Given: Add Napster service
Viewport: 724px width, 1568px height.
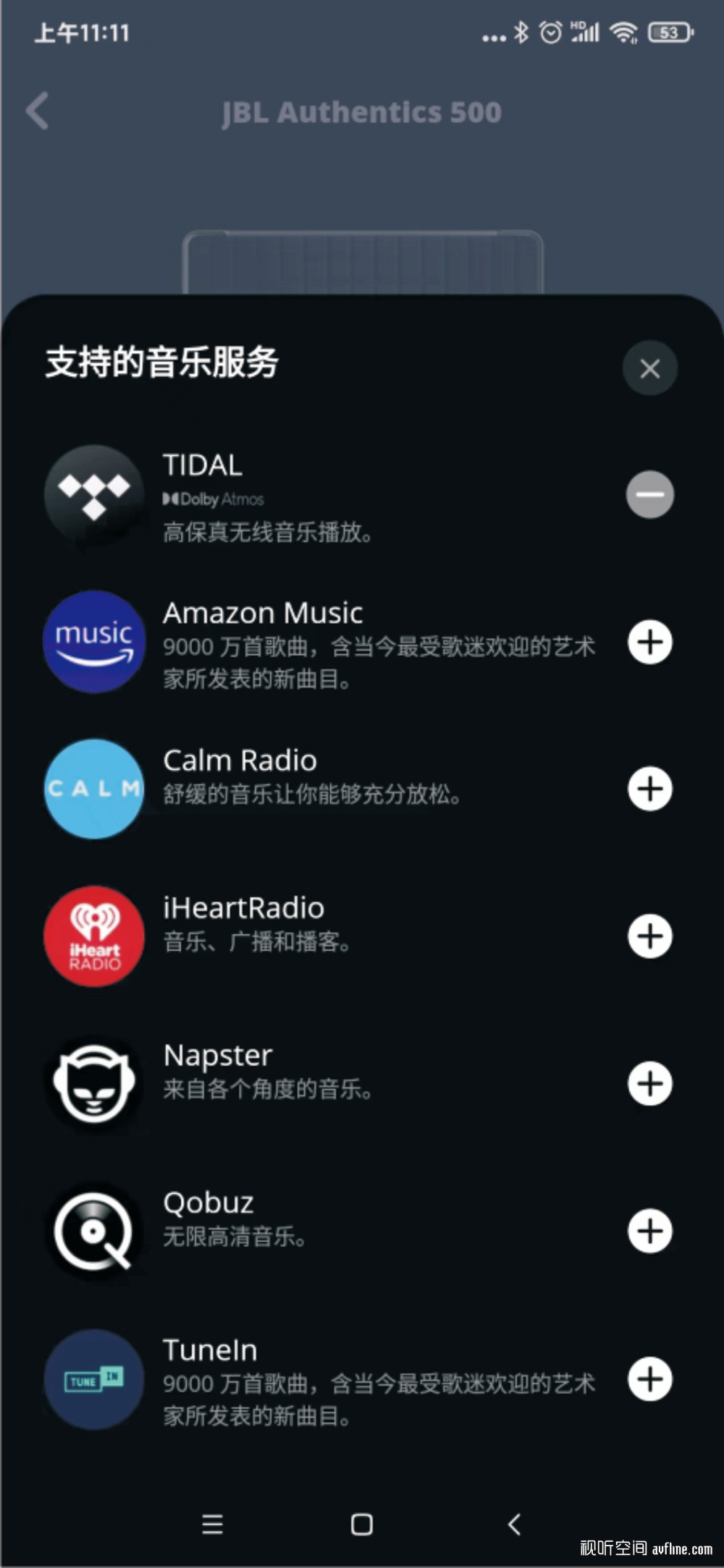Looking at the screenshot, I should tap(649, 1084).
